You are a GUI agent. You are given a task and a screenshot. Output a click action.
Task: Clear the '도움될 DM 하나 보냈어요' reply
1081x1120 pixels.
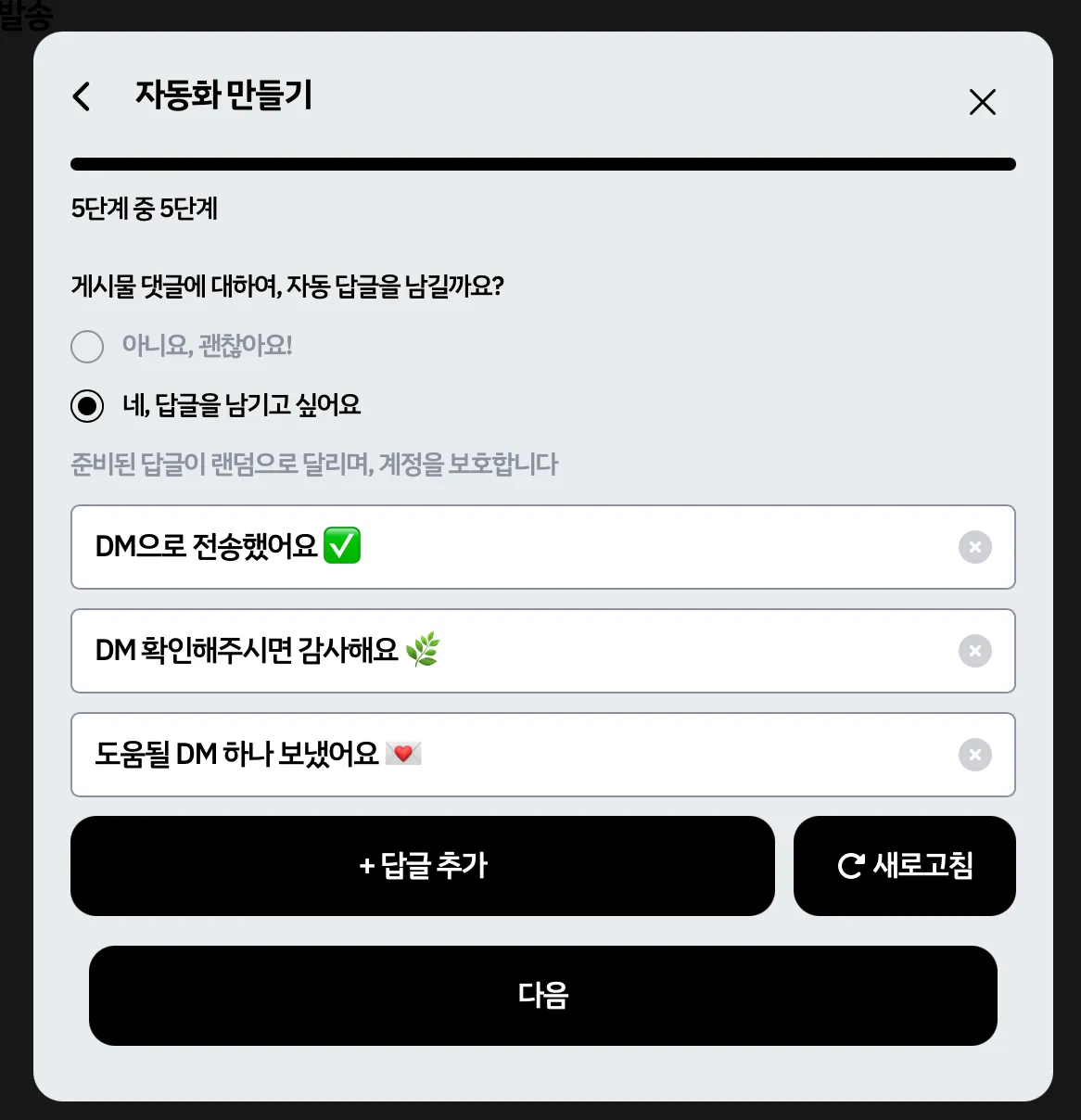tap(974, 755)
